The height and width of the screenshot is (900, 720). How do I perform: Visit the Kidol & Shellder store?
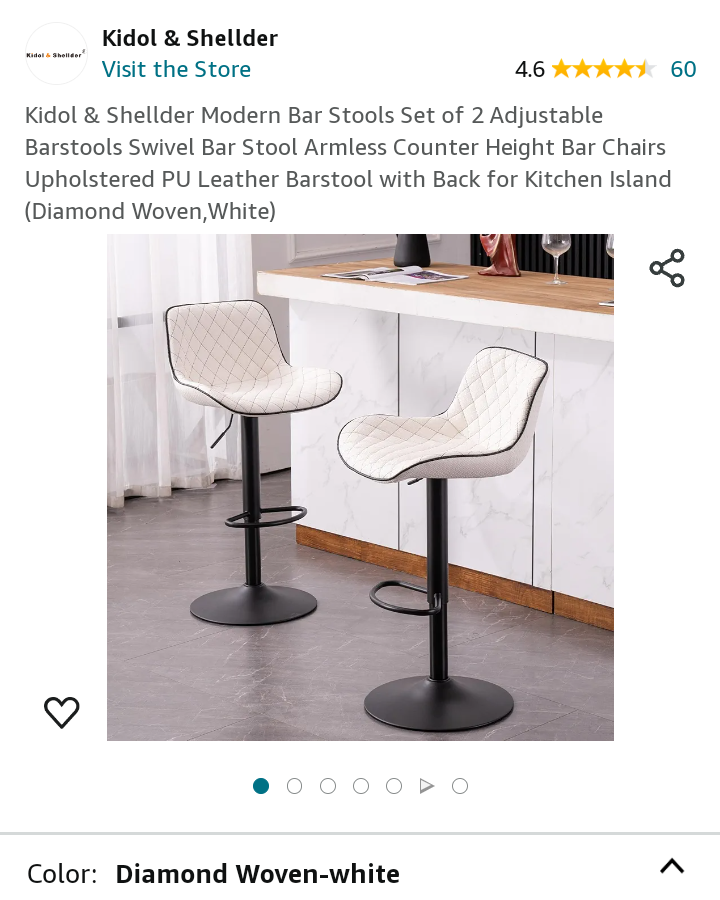176,69
